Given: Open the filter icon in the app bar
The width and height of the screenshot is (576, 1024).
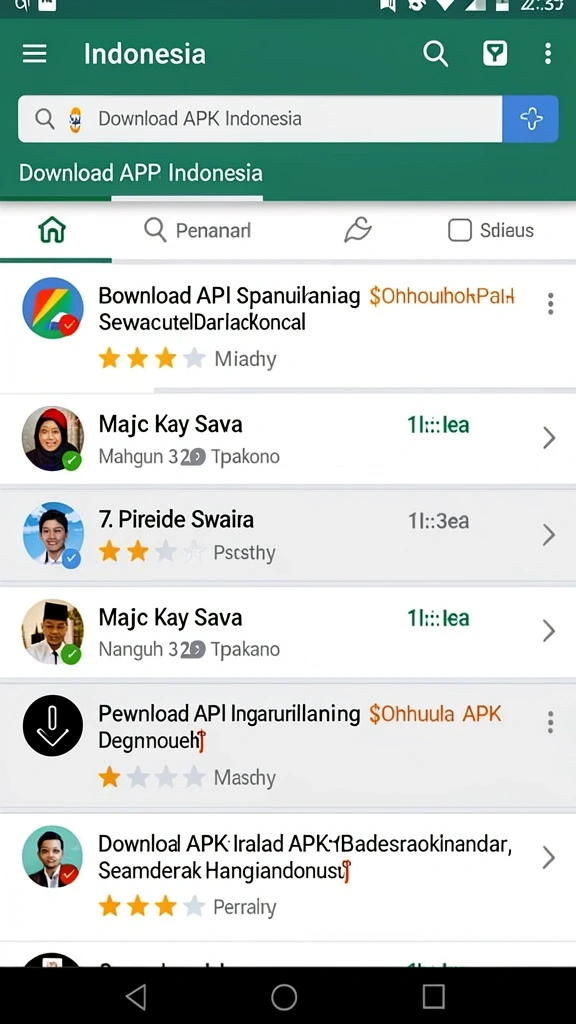Looking at the screenshot, I should (x=495, y=54).
